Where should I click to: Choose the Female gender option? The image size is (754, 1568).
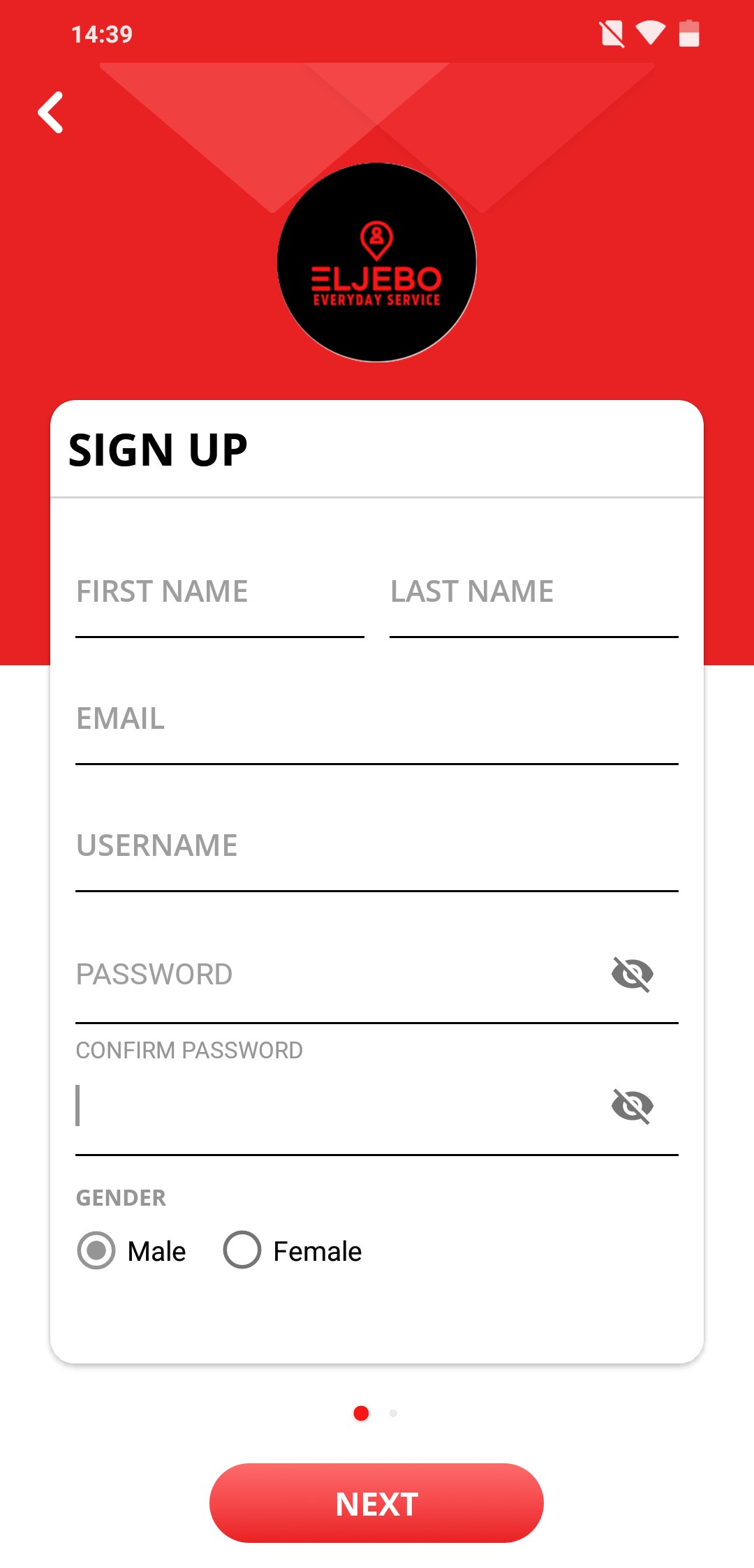click(242, 1250)
